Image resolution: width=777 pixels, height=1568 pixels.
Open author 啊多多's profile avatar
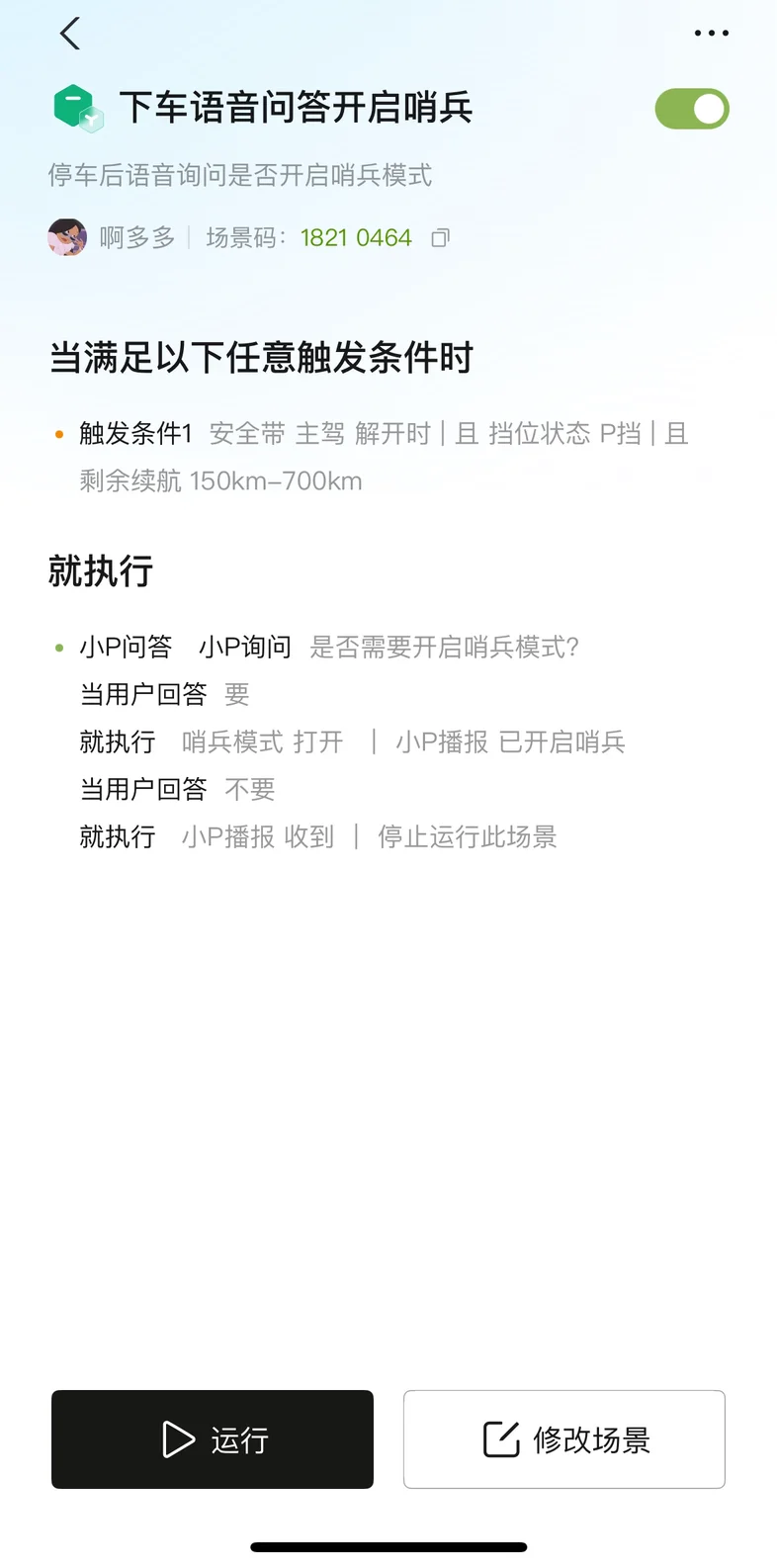tap(67, 238)
